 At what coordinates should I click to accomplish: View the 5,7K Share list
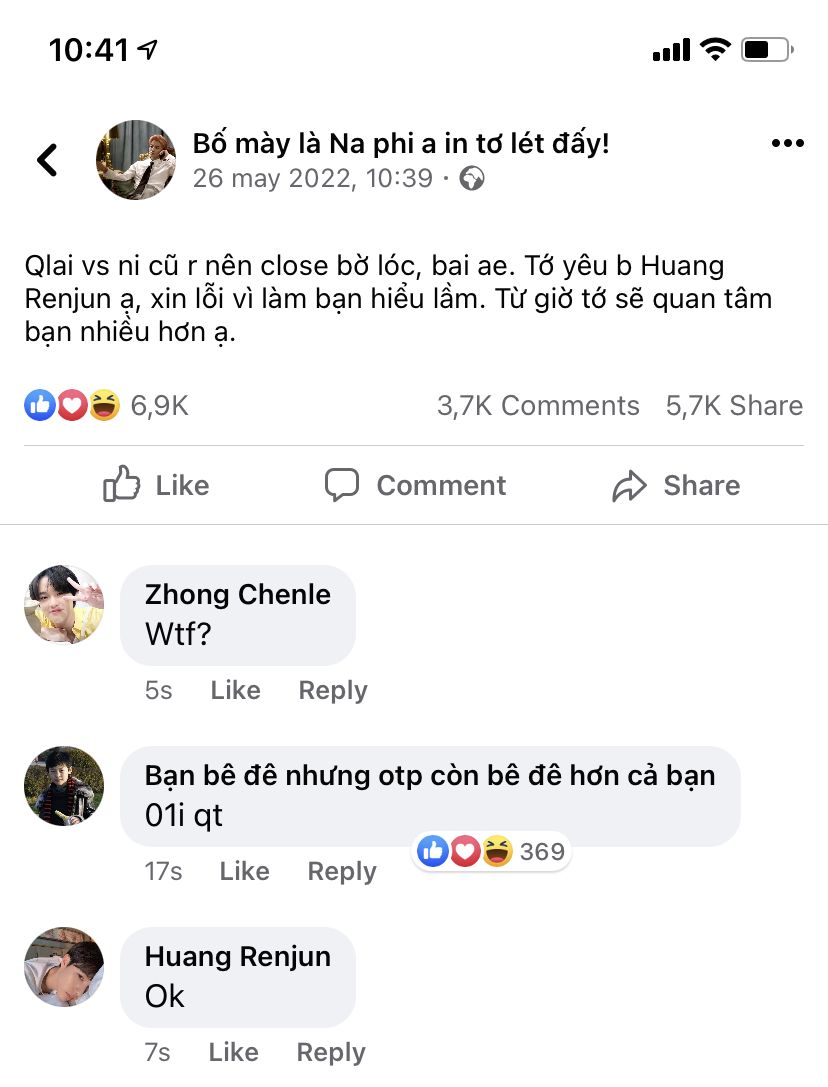coord(734,405)
